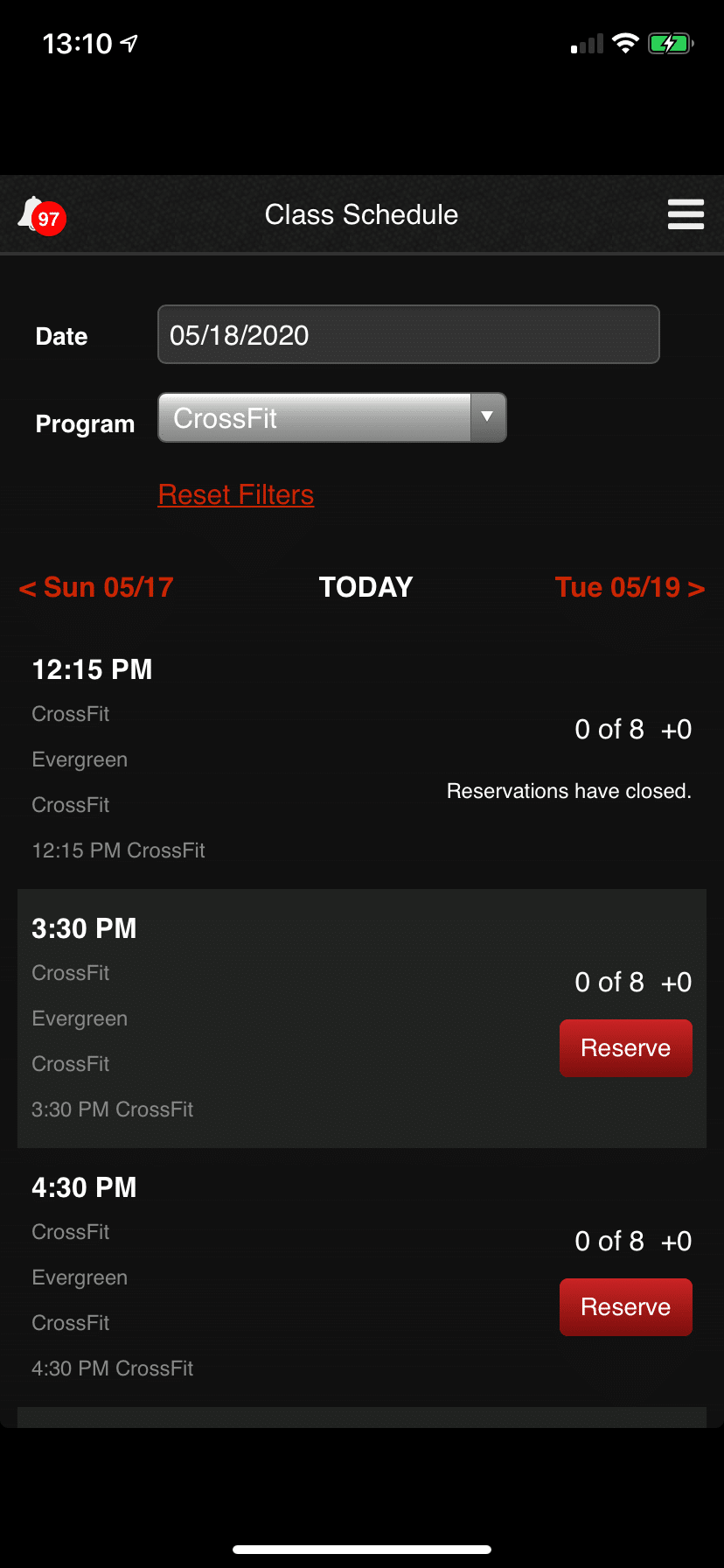
Task: Reserve the 4:30 PM CrossFit class
Action: click(x=626, y=1307)
